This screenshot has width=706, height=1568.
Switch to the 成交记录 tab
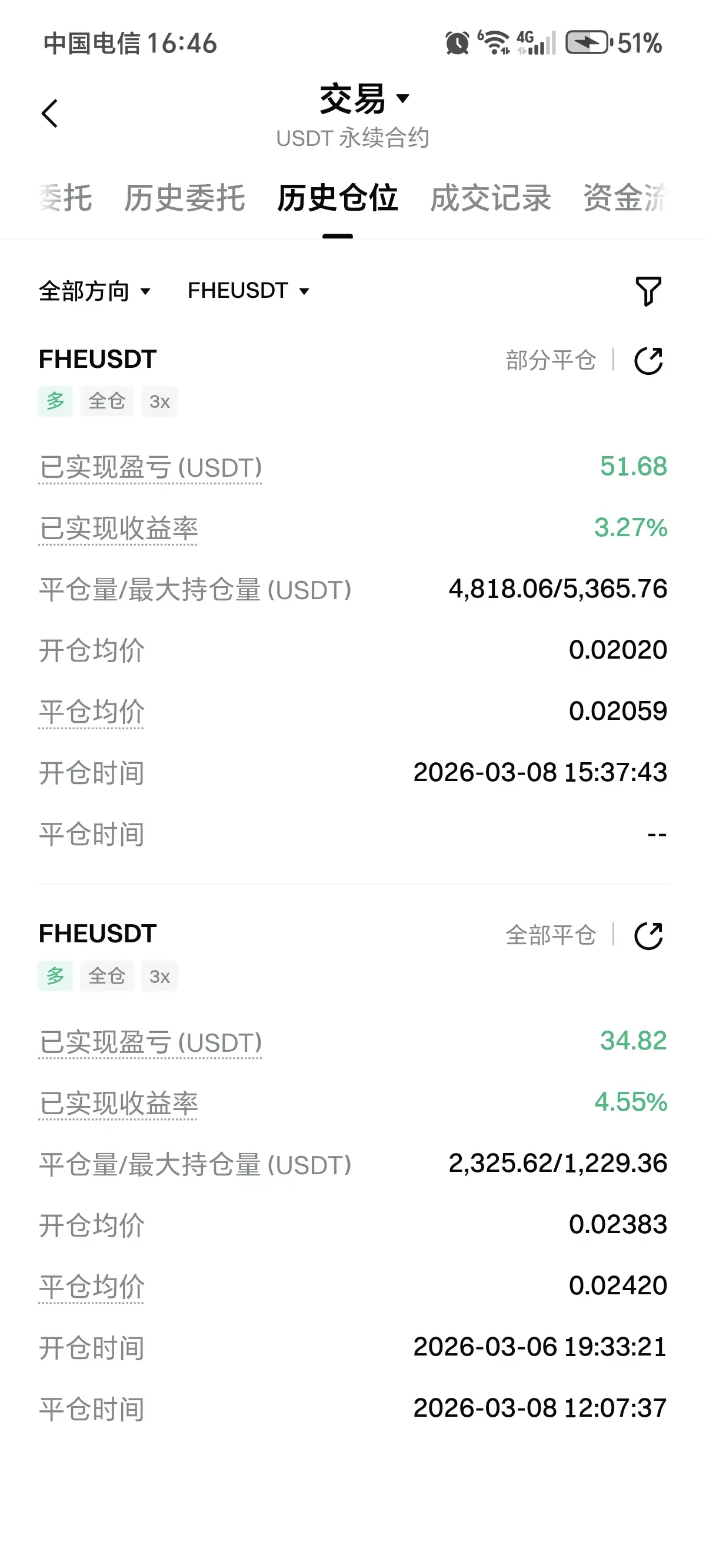coord(491,198)
